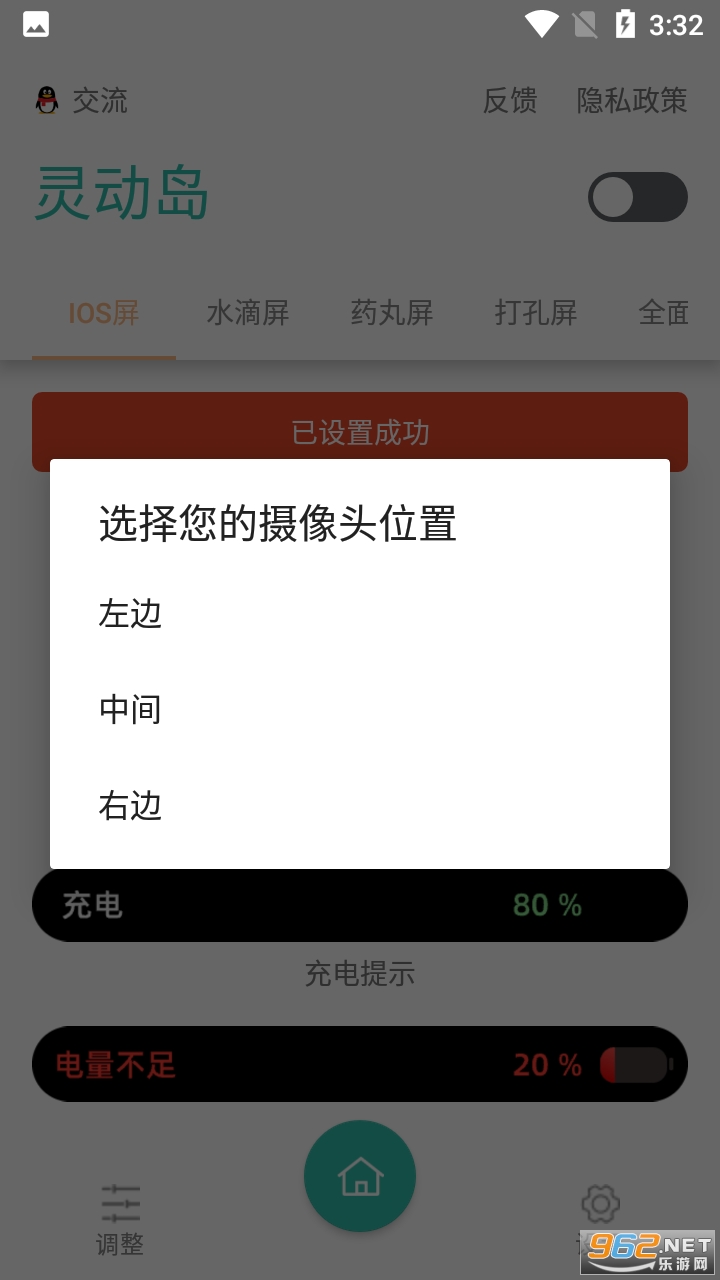720x1280 pixels.
Task: Toggle the 灵动岛 main switch
Action: click(637, 197)
